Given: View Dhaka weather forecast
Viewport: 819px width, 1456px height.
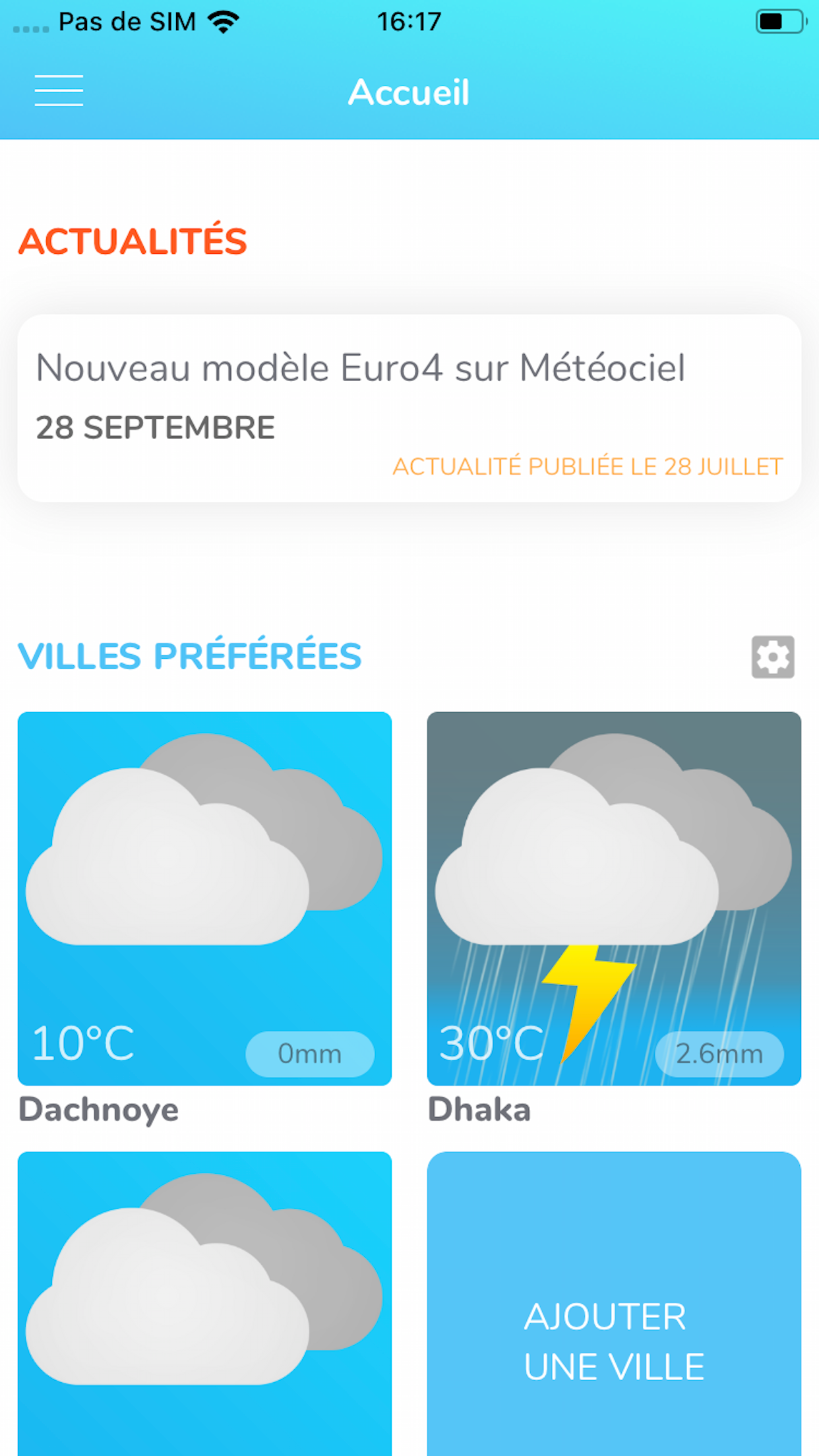Looking at the screenshot, I should click(614, 898).
